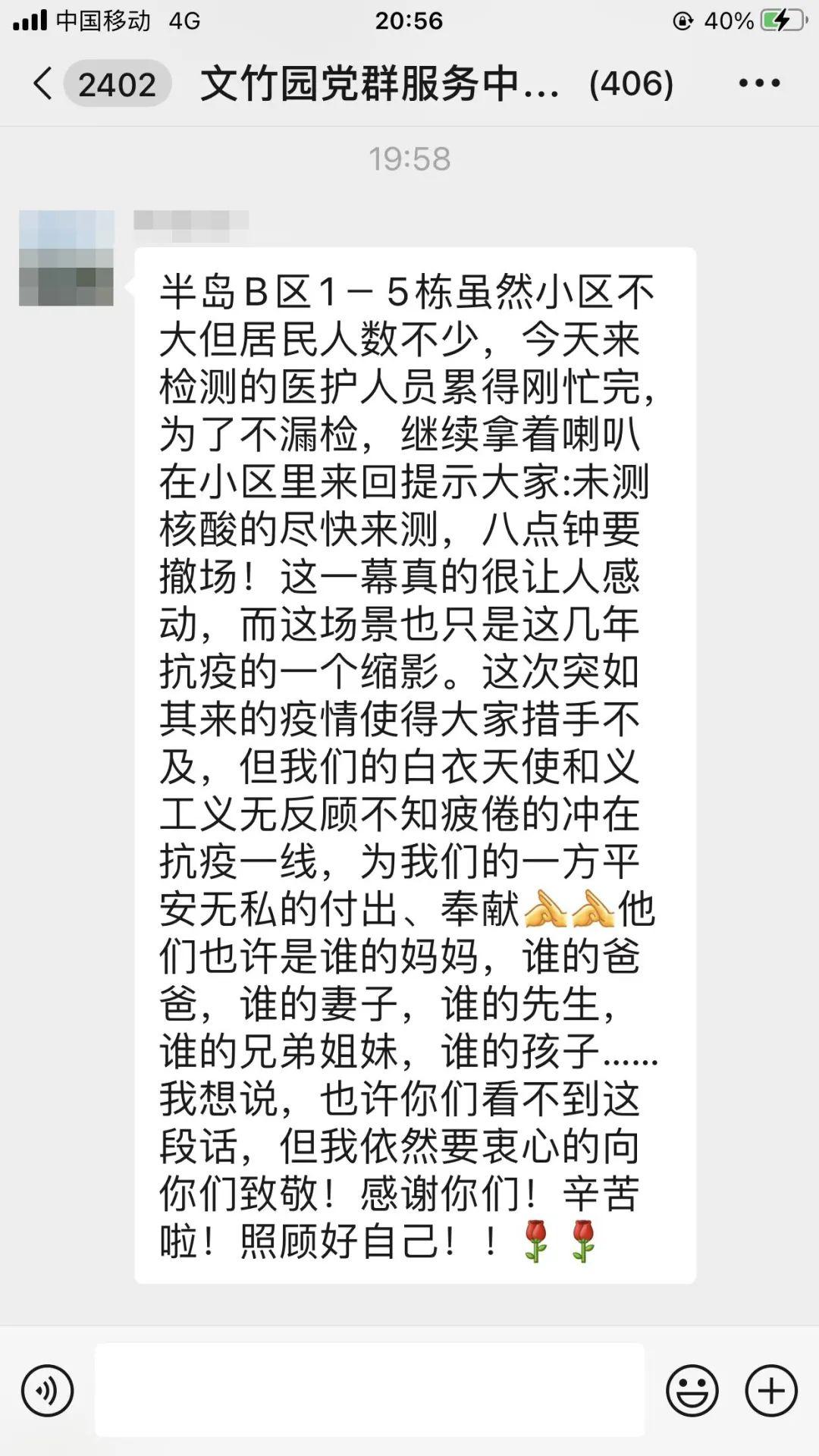Screen dimensions: 819x1456
Task: Switch to voice message input
Action: [48, 1391]
